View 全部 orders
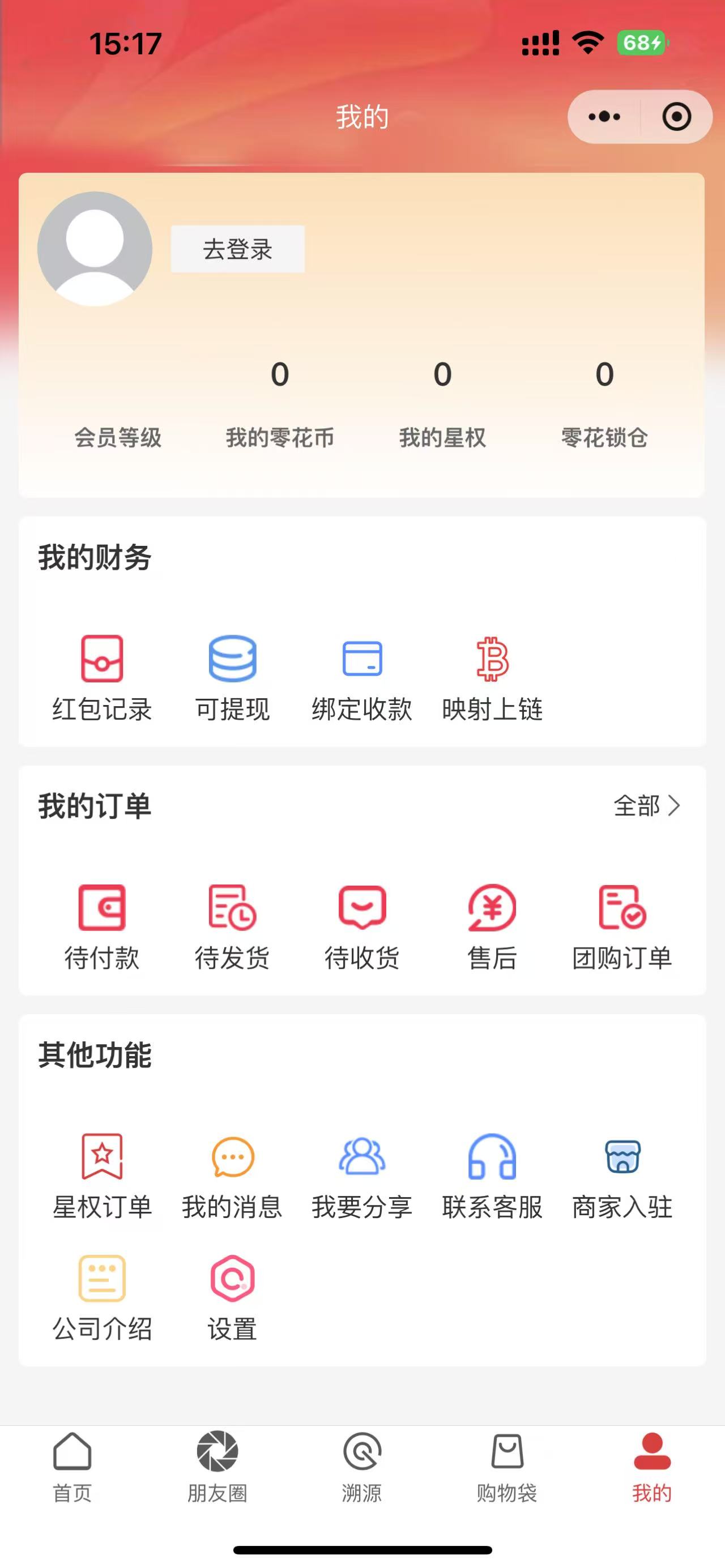The width and height of the screenshot is (725, 1568). point(646,805)
